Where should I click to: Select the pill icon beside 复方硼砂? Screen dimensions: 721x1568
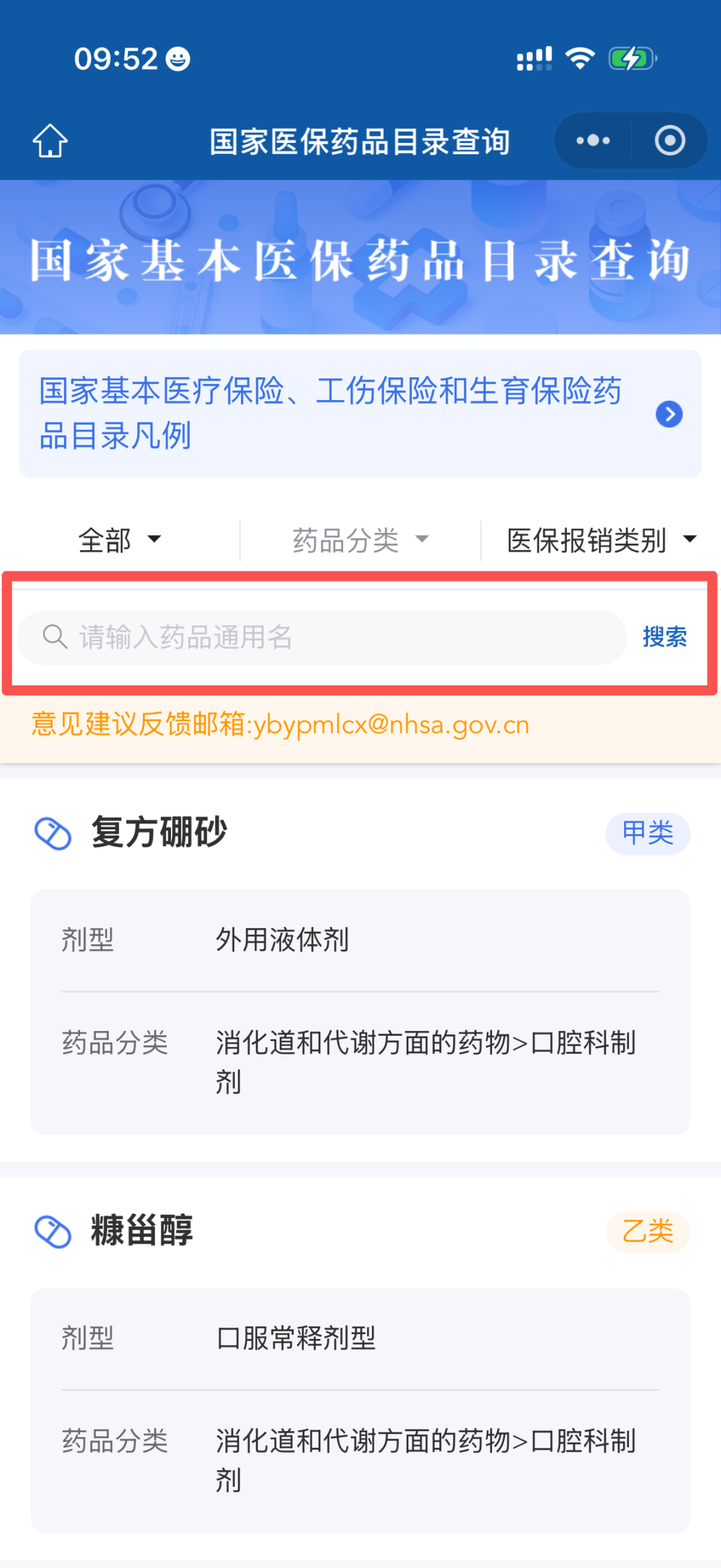[x=53, y=833]
